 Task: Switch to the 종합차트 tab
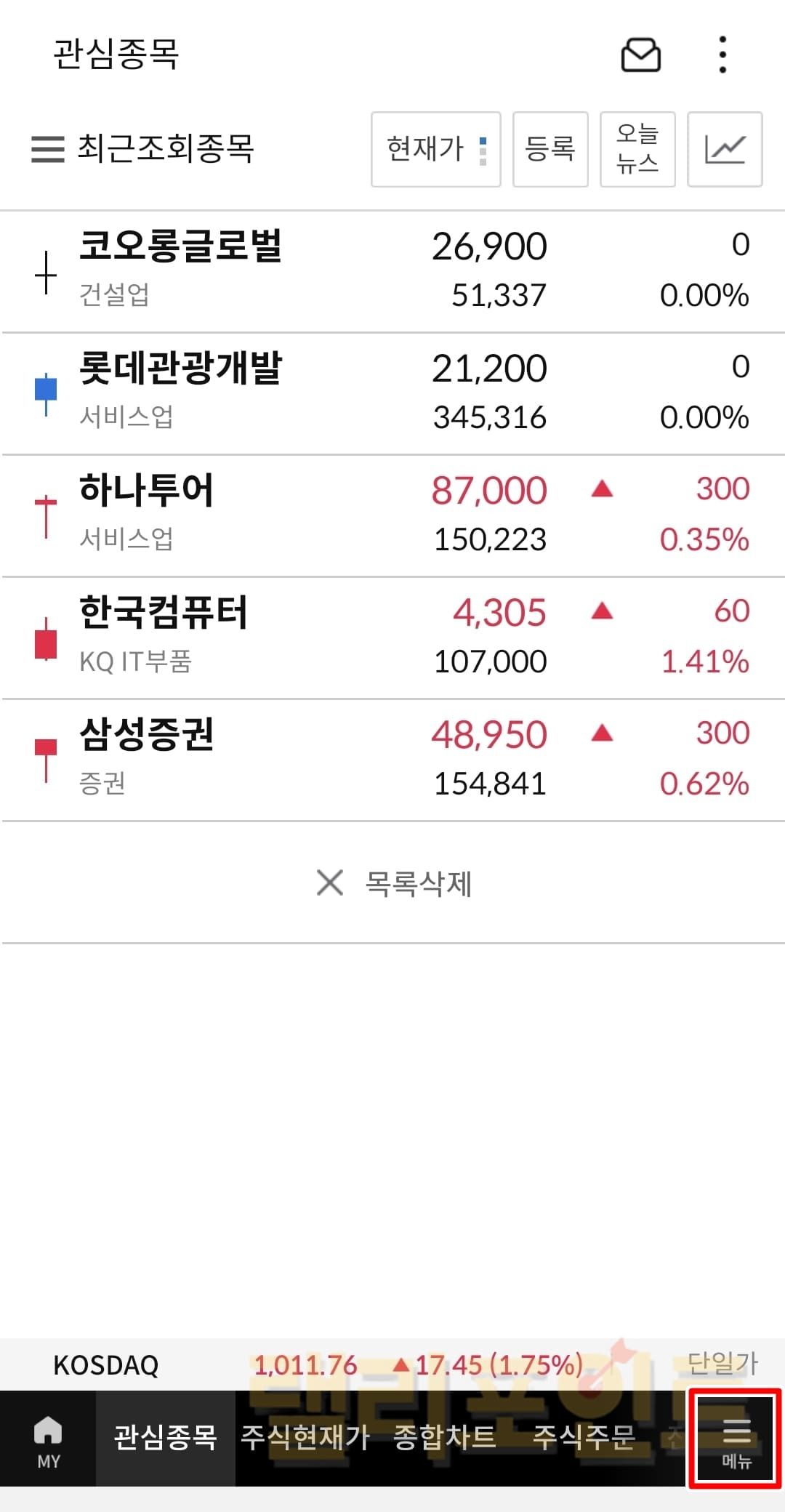click(444, 1438)
